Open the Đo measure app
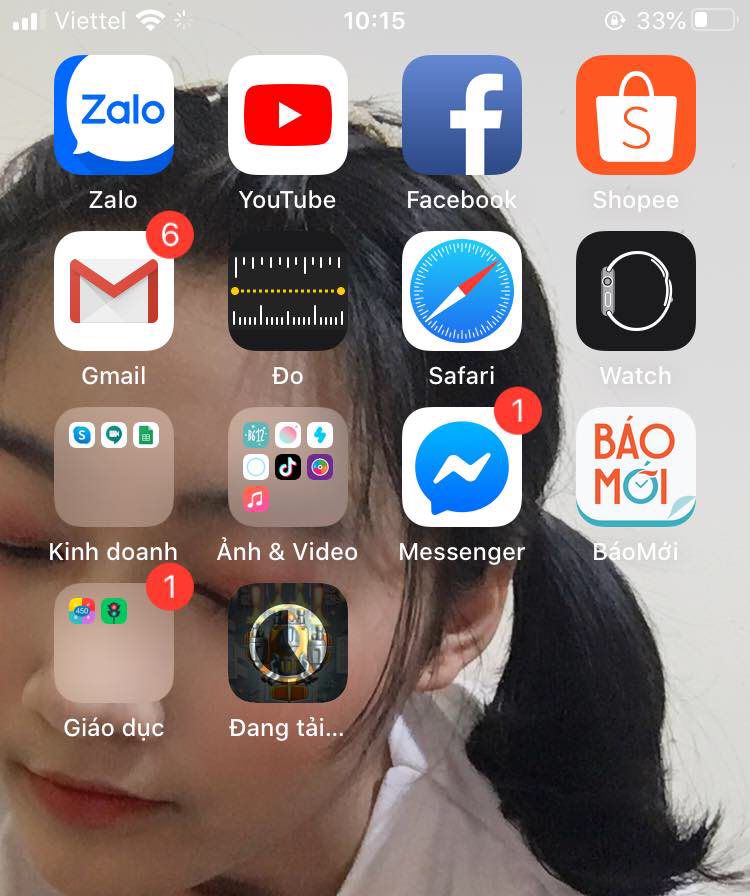Viewport: 750px width, 896px height. pyautogui.click(x=288, y=291)
